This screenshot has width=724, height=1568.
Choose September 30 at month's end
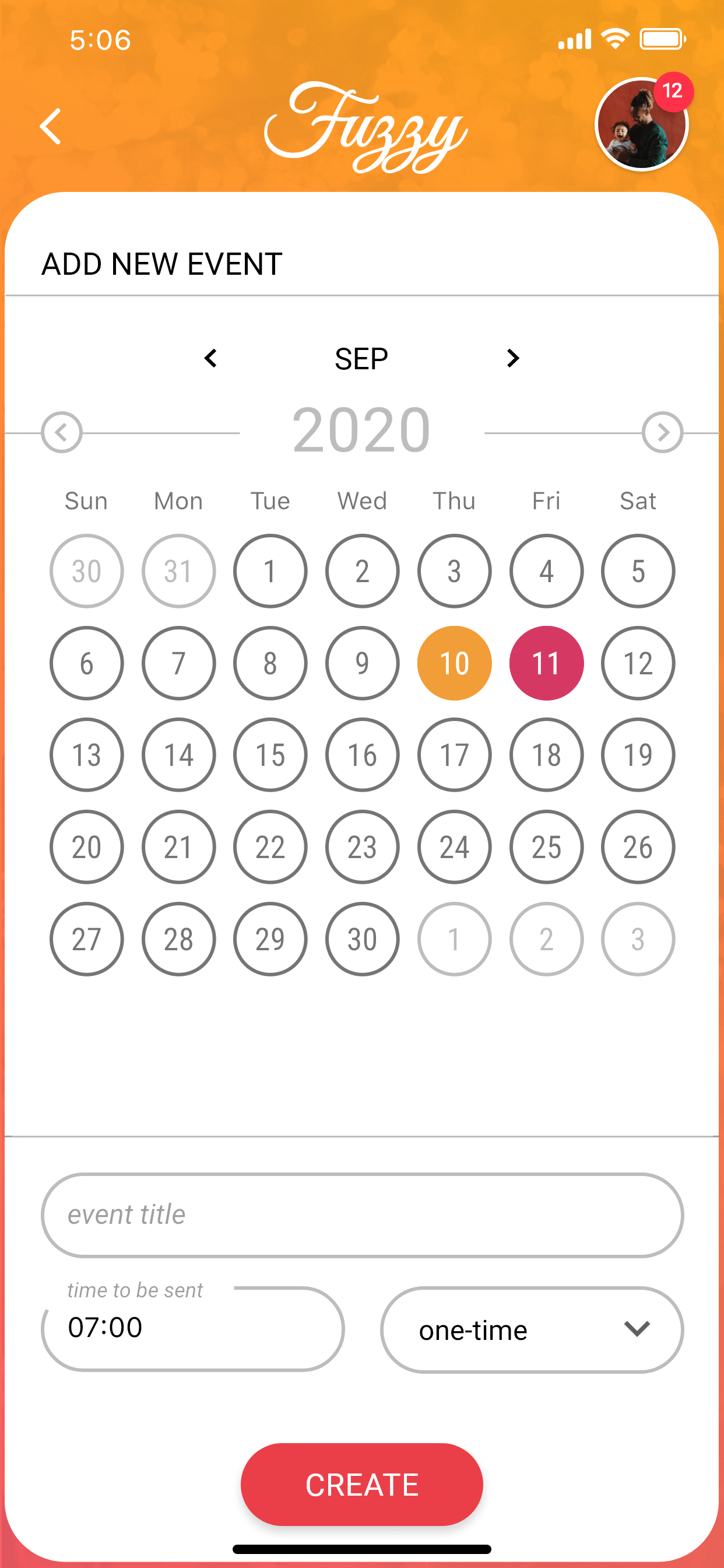coord(362,939)
